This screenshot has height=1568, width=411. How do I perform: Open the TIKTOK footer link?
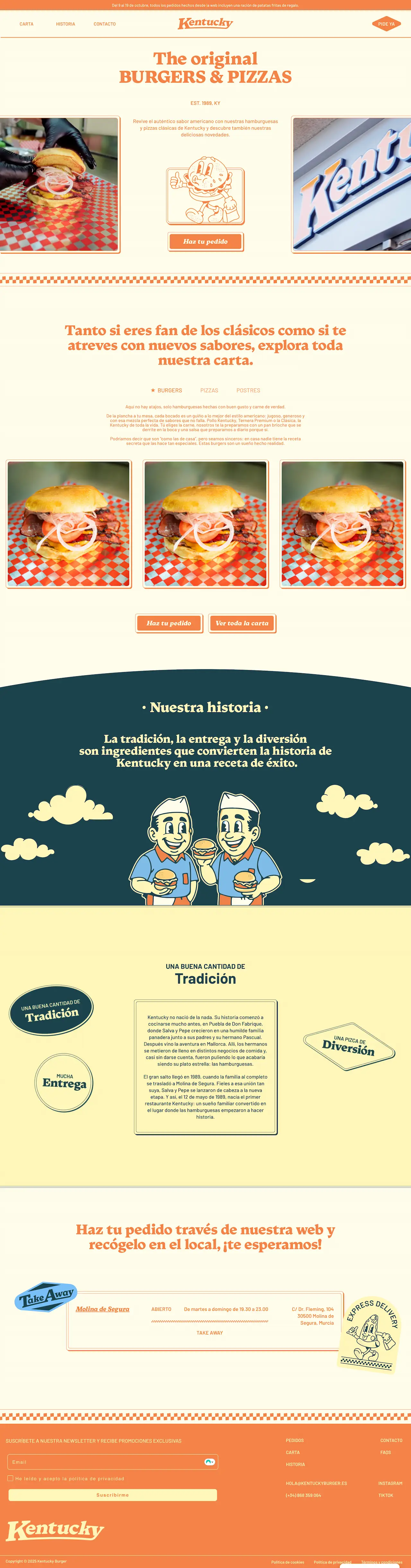click(x=385, y=1495)
